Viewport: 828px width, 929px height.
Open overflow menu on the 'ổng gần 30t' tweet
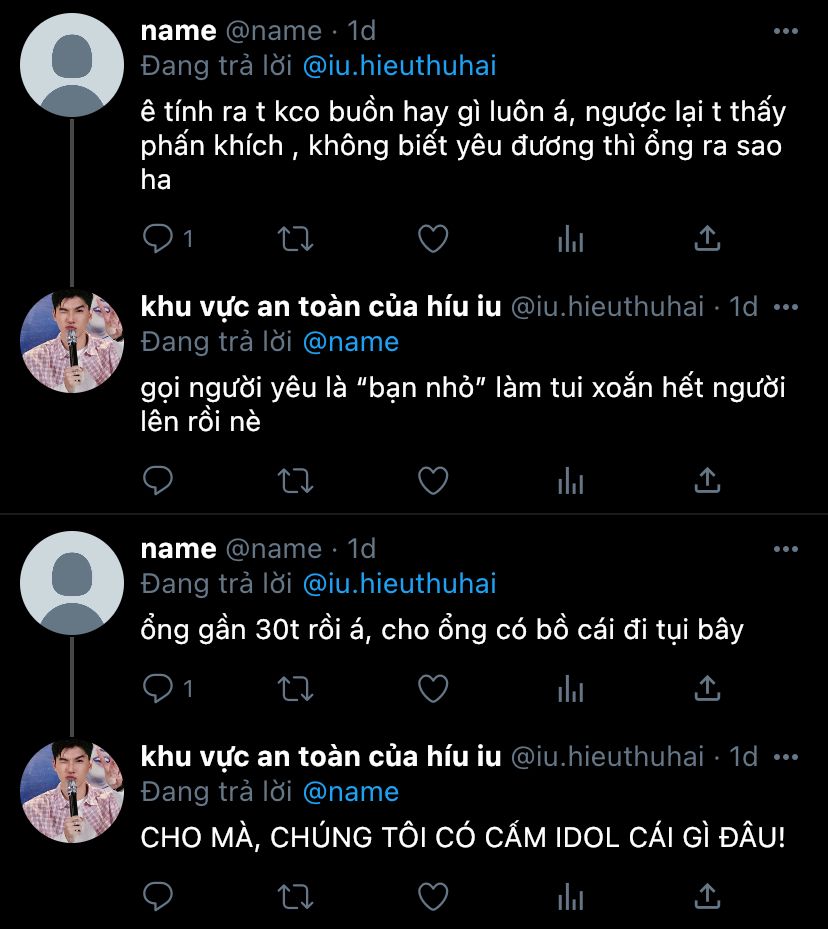point(786,549)
